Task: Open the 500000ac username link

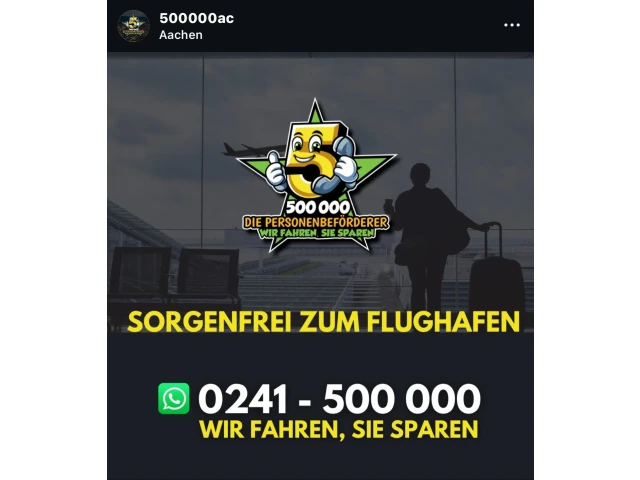Action: (x=197, y=18)
